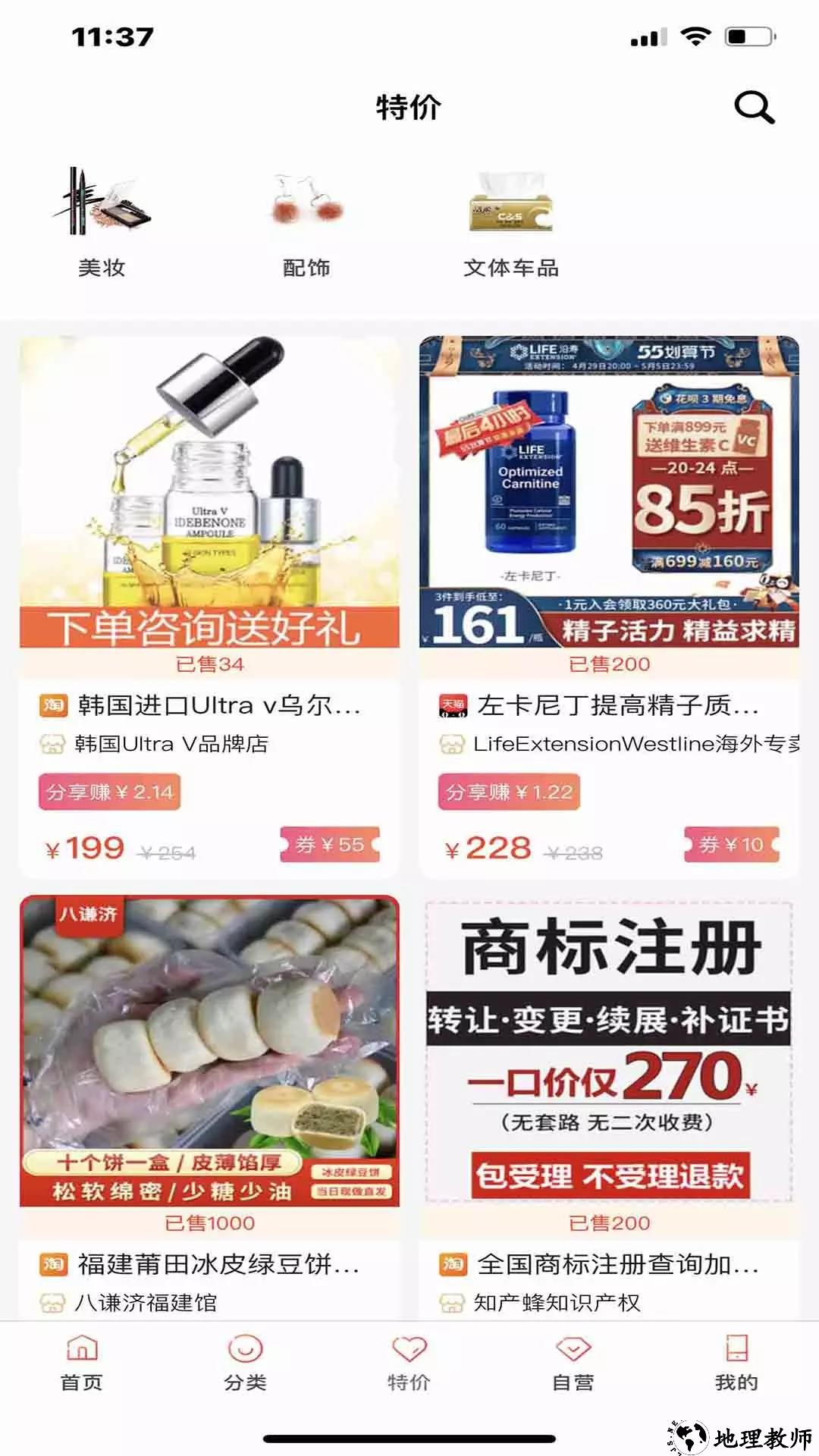
Task: Open the 福建莆田冰皮绿豆饼 product card
Action: coord(209,1054)
